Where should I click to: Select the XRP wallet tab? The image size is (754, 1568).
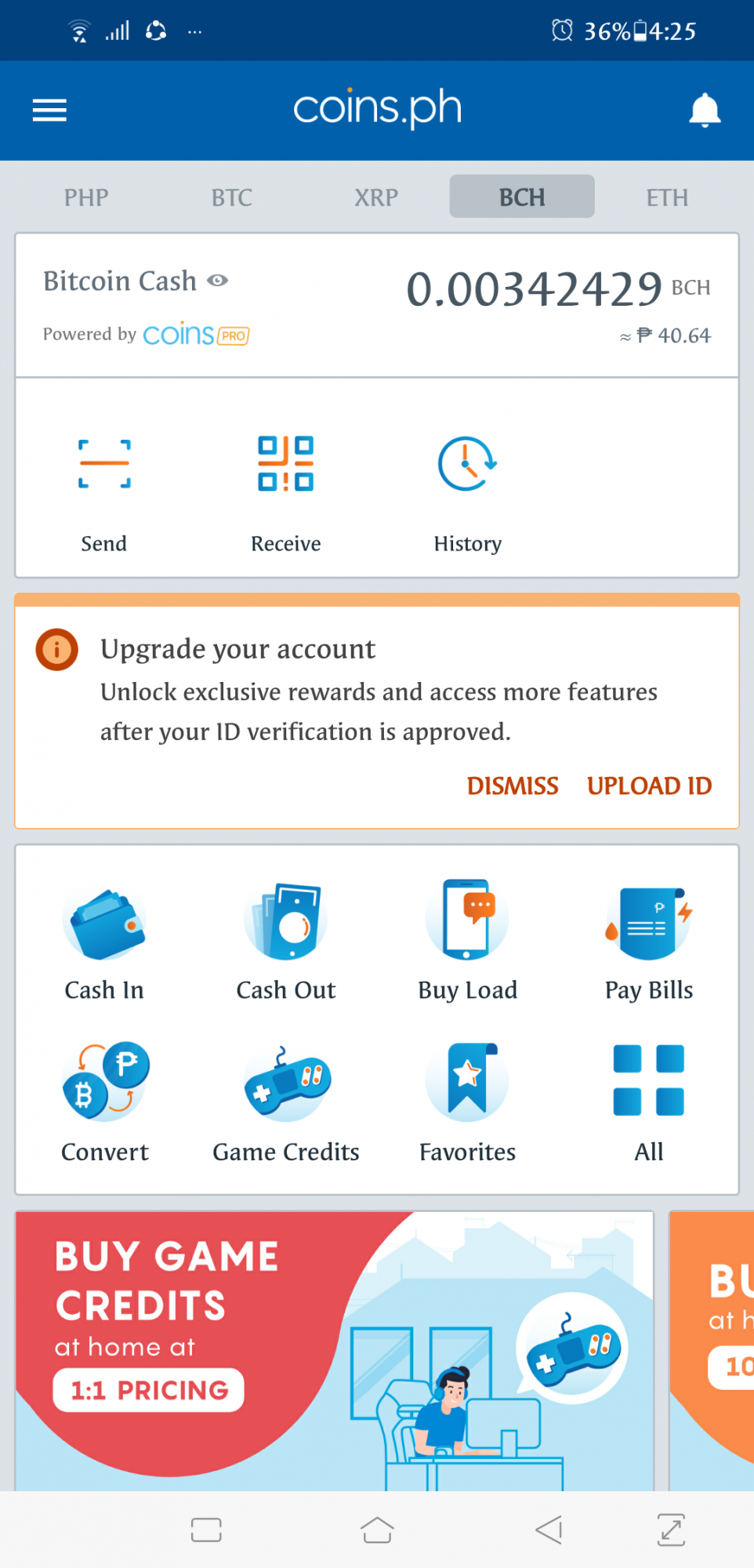[376, 197]
